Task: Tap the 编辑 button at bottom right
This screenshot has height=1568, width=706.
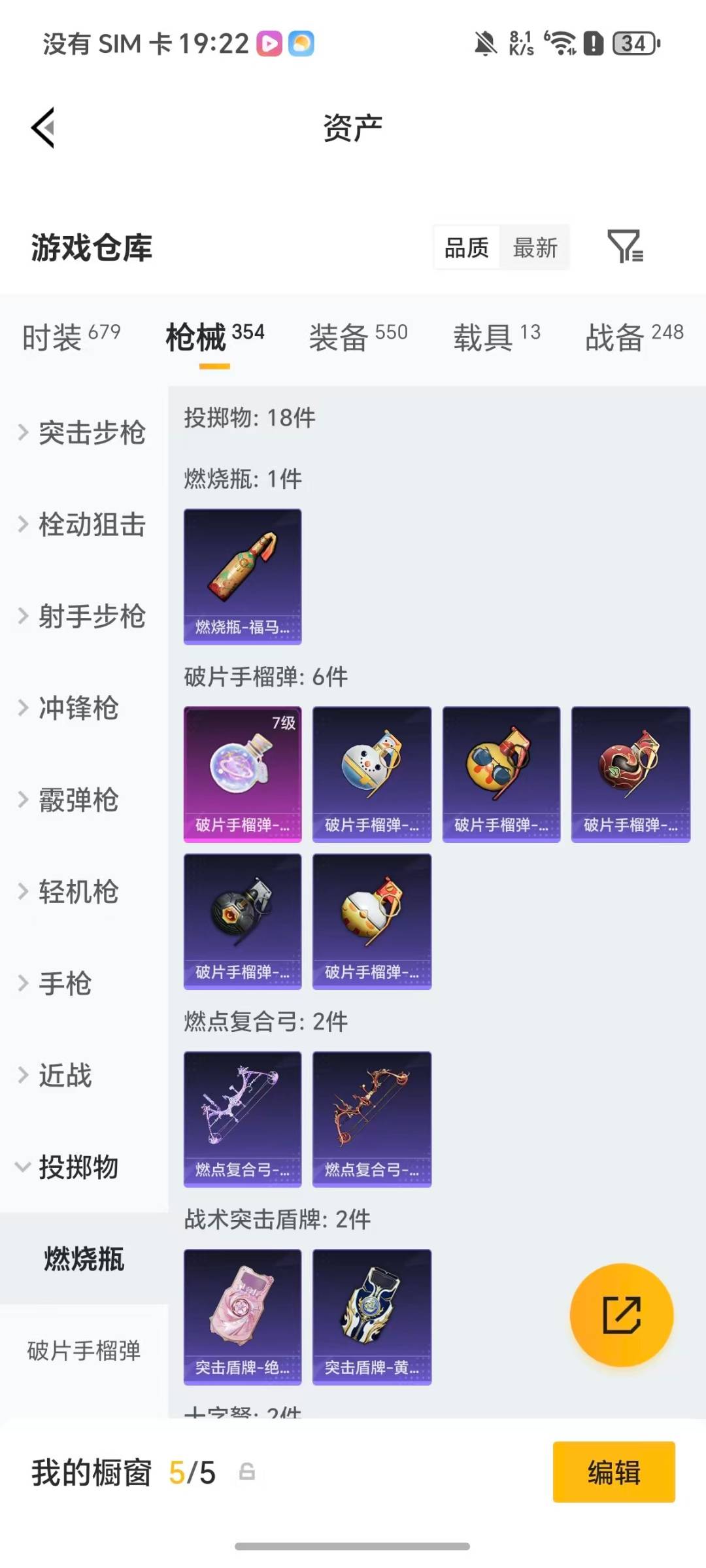Action: [x=614, y=1472]
